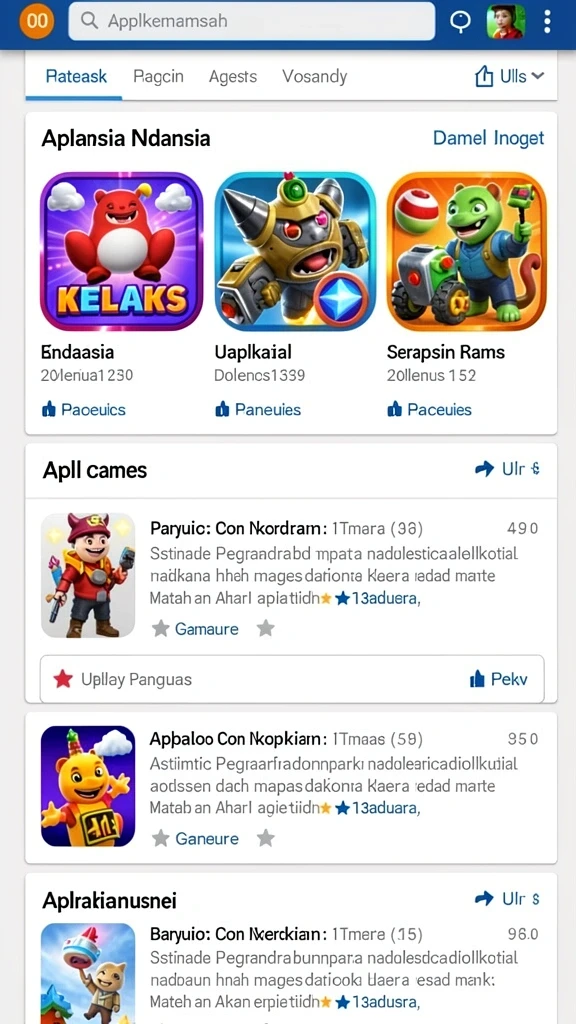This screenshot has width=576, height=1024.
Task: Like Endaasia with the Paoeuics thumbs-up
Action: [84, 409]
